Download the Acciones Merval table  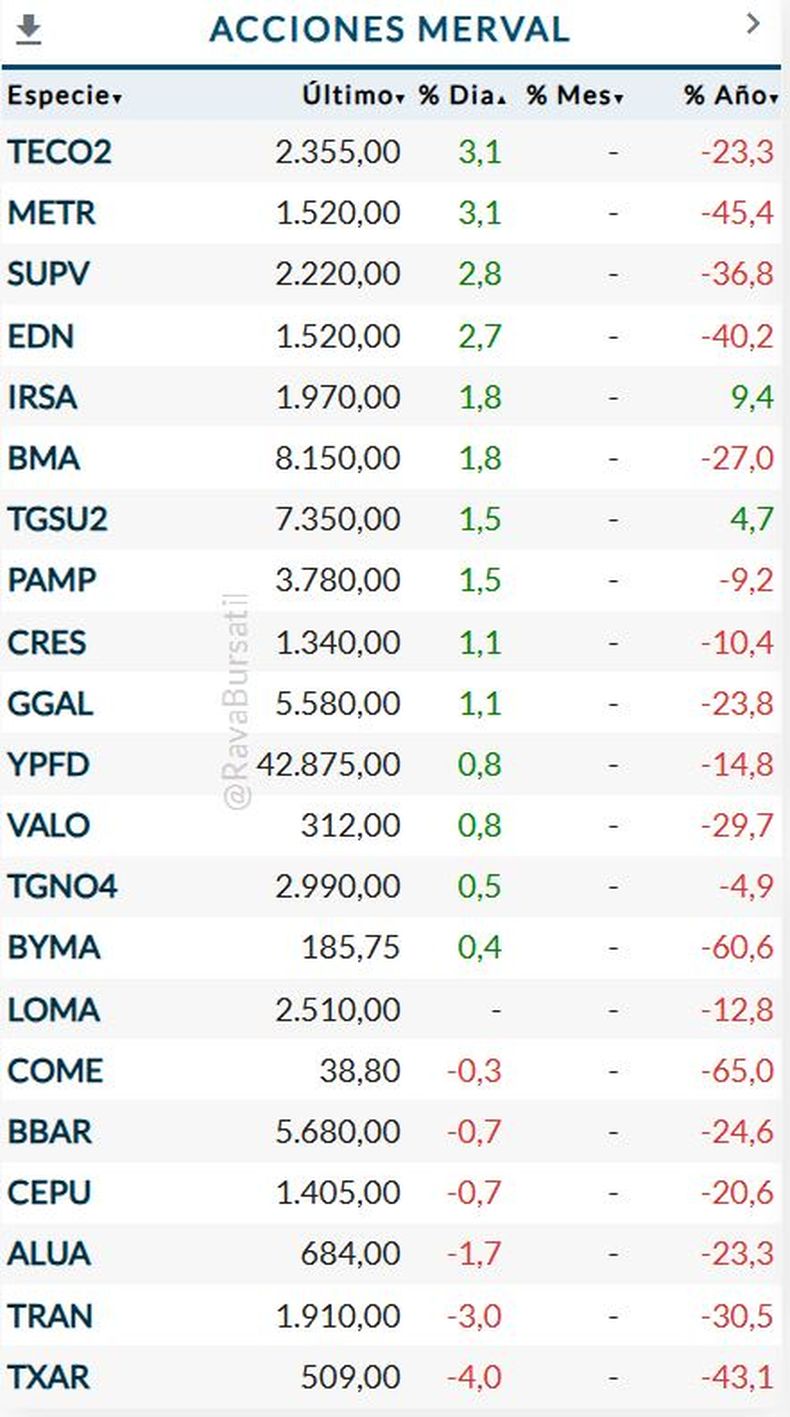tap(29, 30)
